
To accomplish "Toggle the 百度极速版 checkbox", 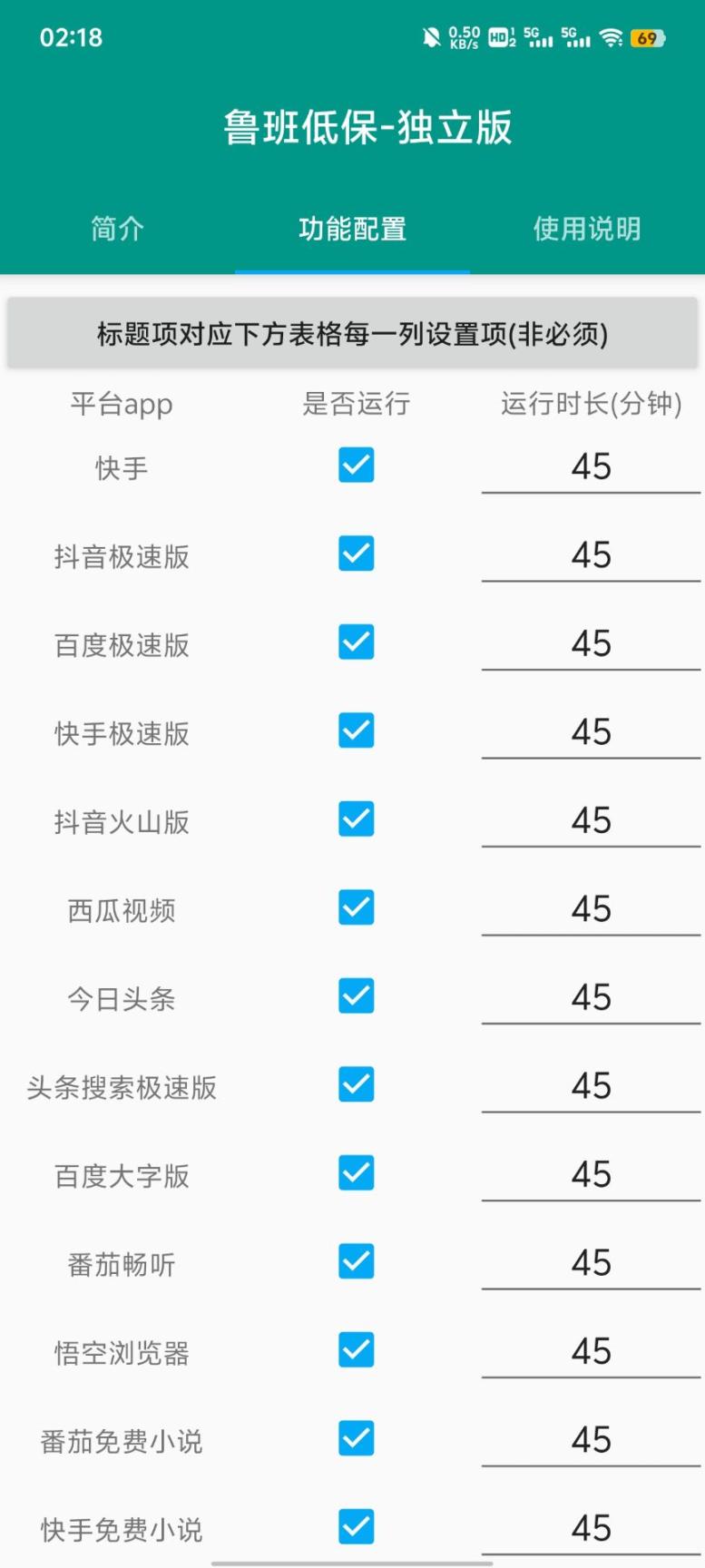I will coord(355,642).
